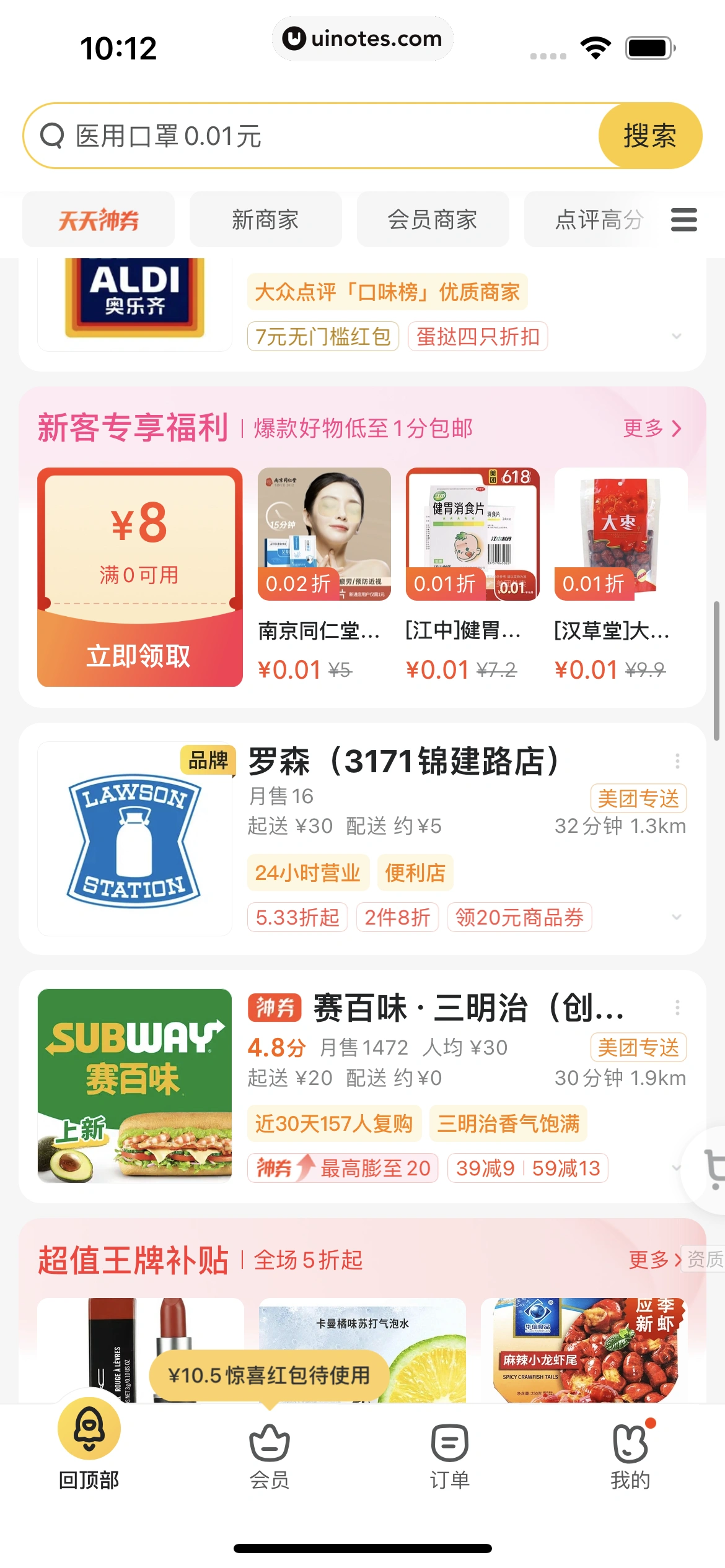
Task: Switch to the 会员商家 tab
Action: click(433, 220)
